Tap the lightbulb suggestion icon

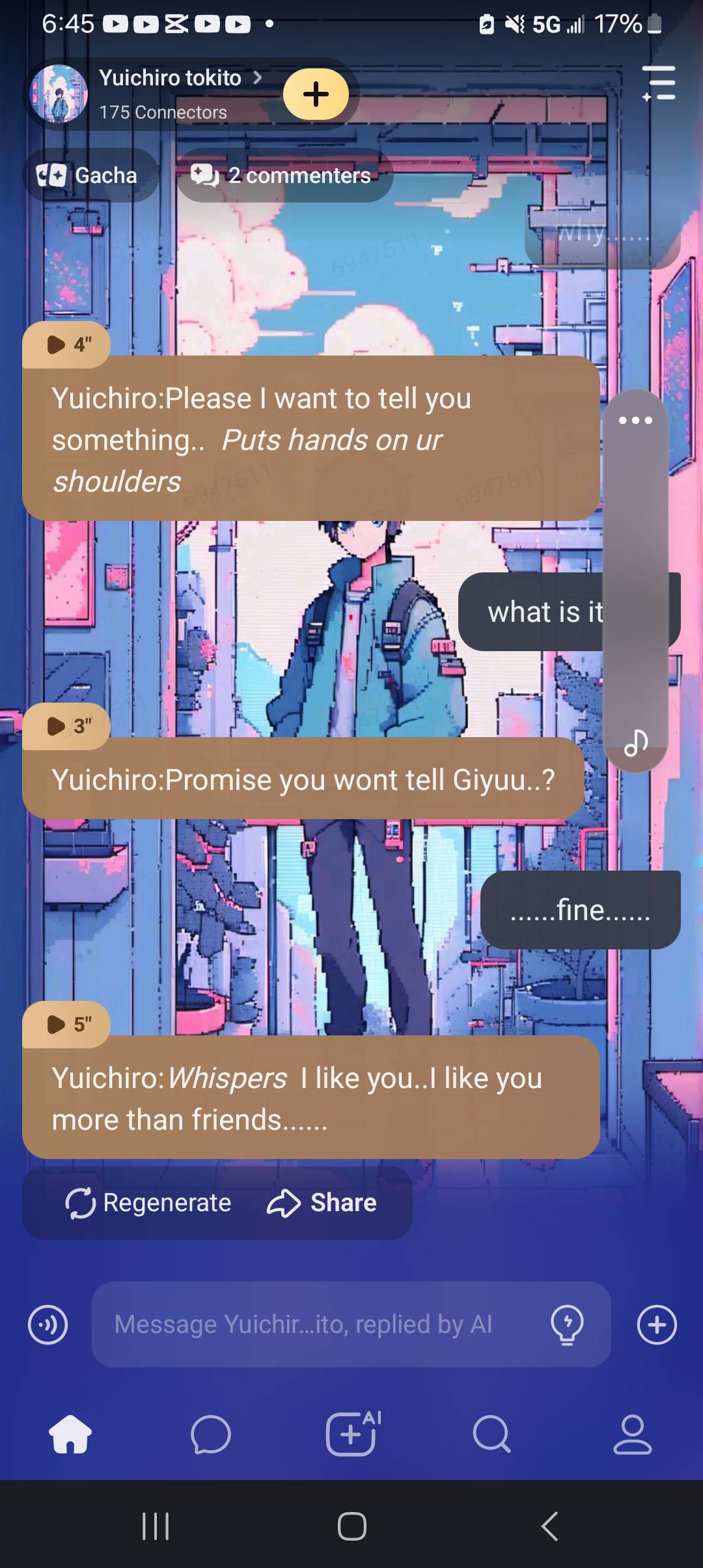pyautogui.click(x=567, y=1324)
